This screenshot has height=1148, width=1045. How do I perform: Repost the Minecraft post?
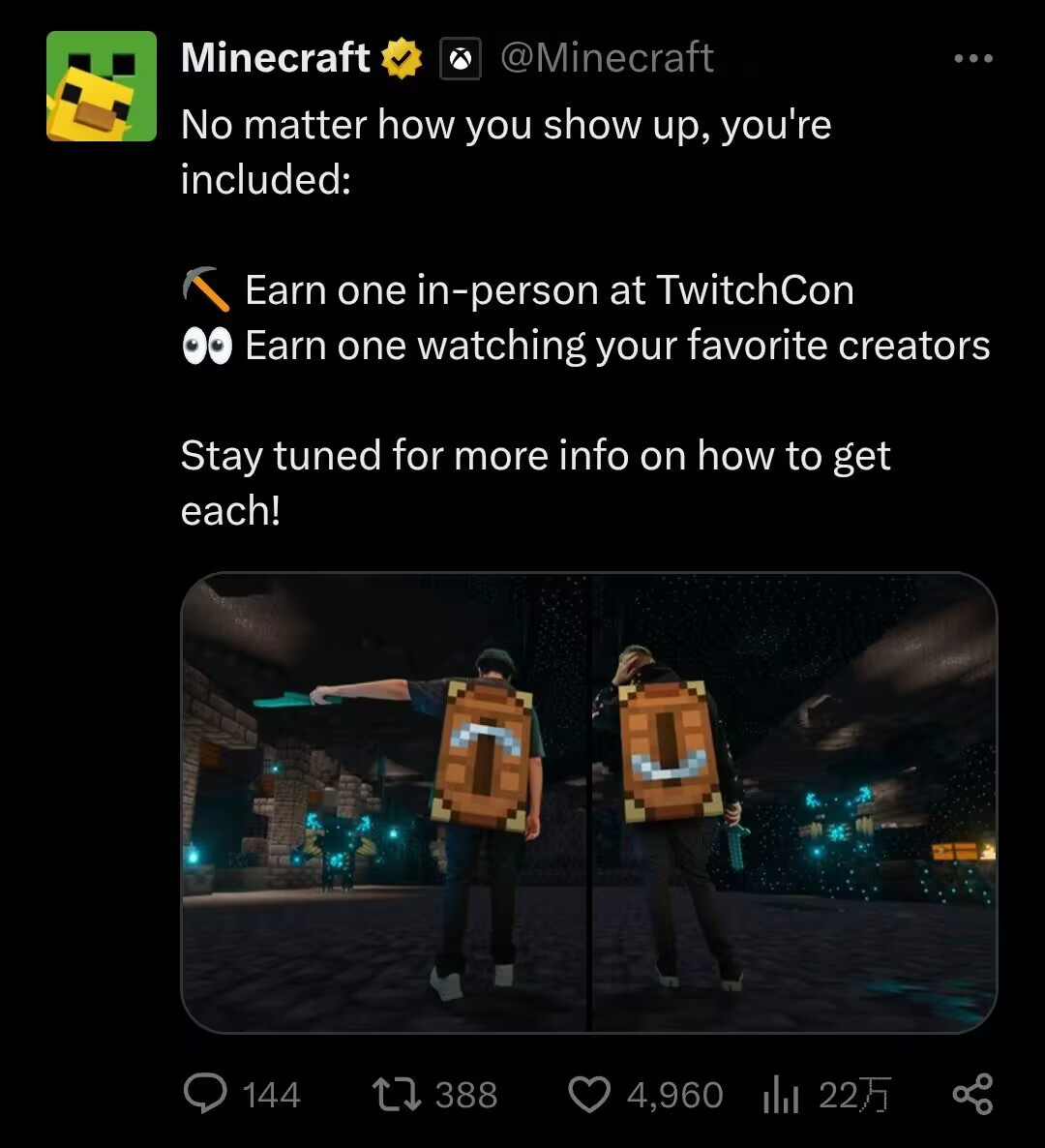[x=396, y=1094]
